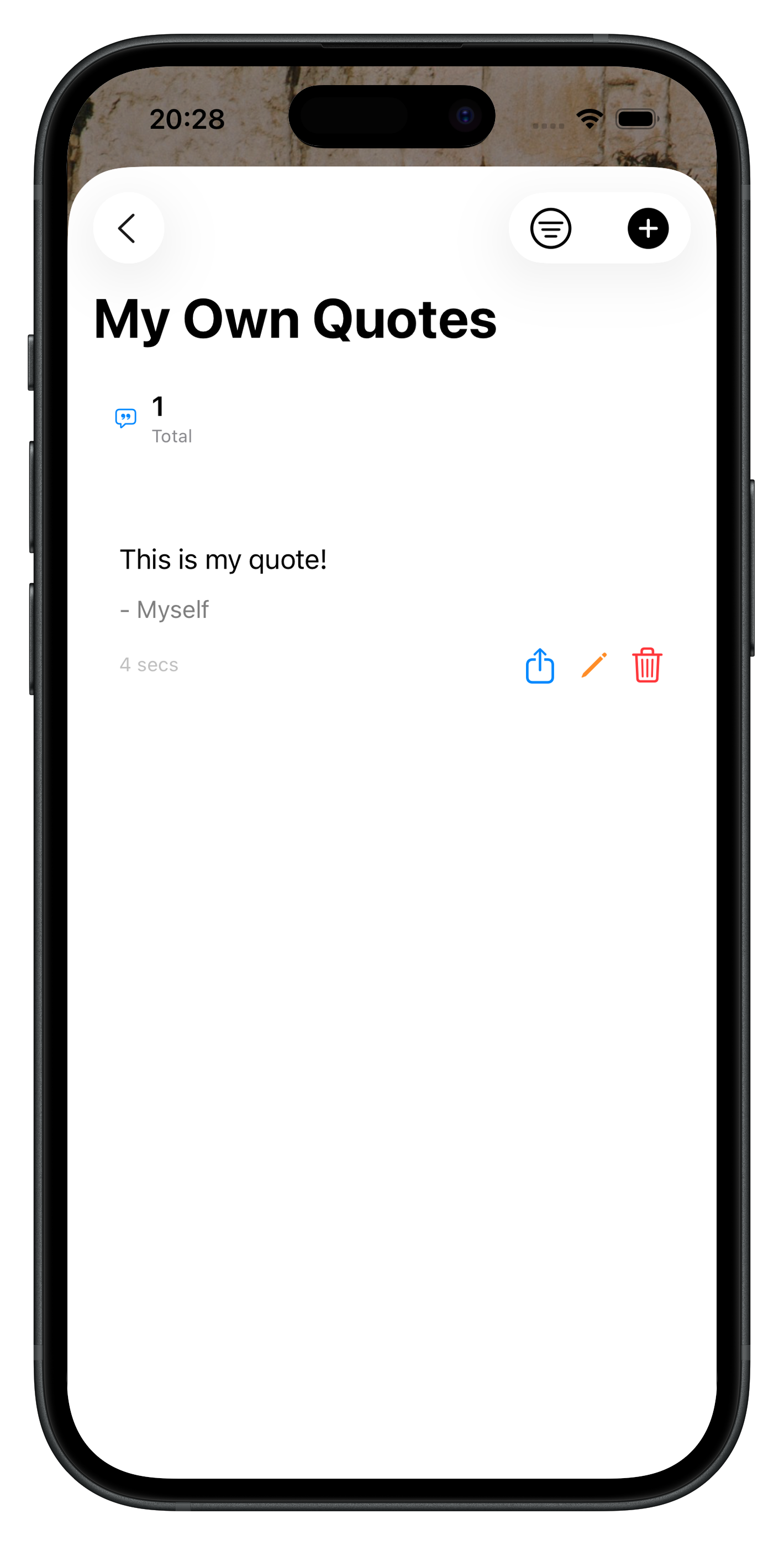Share the quote "This is my quote!"
Image resolution: width=784 pixels, height=1545 pixels.
[539, 666]
